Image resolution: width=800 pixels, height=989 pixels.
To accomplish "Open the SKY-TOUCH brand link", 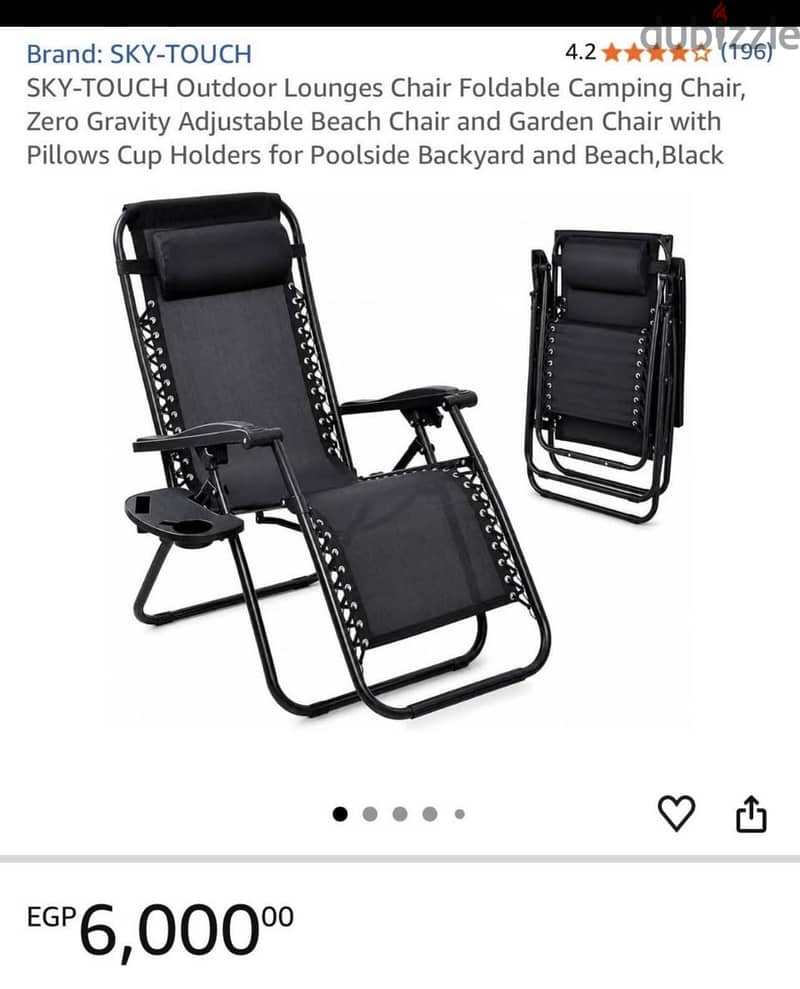I will [x=139, y=54].
